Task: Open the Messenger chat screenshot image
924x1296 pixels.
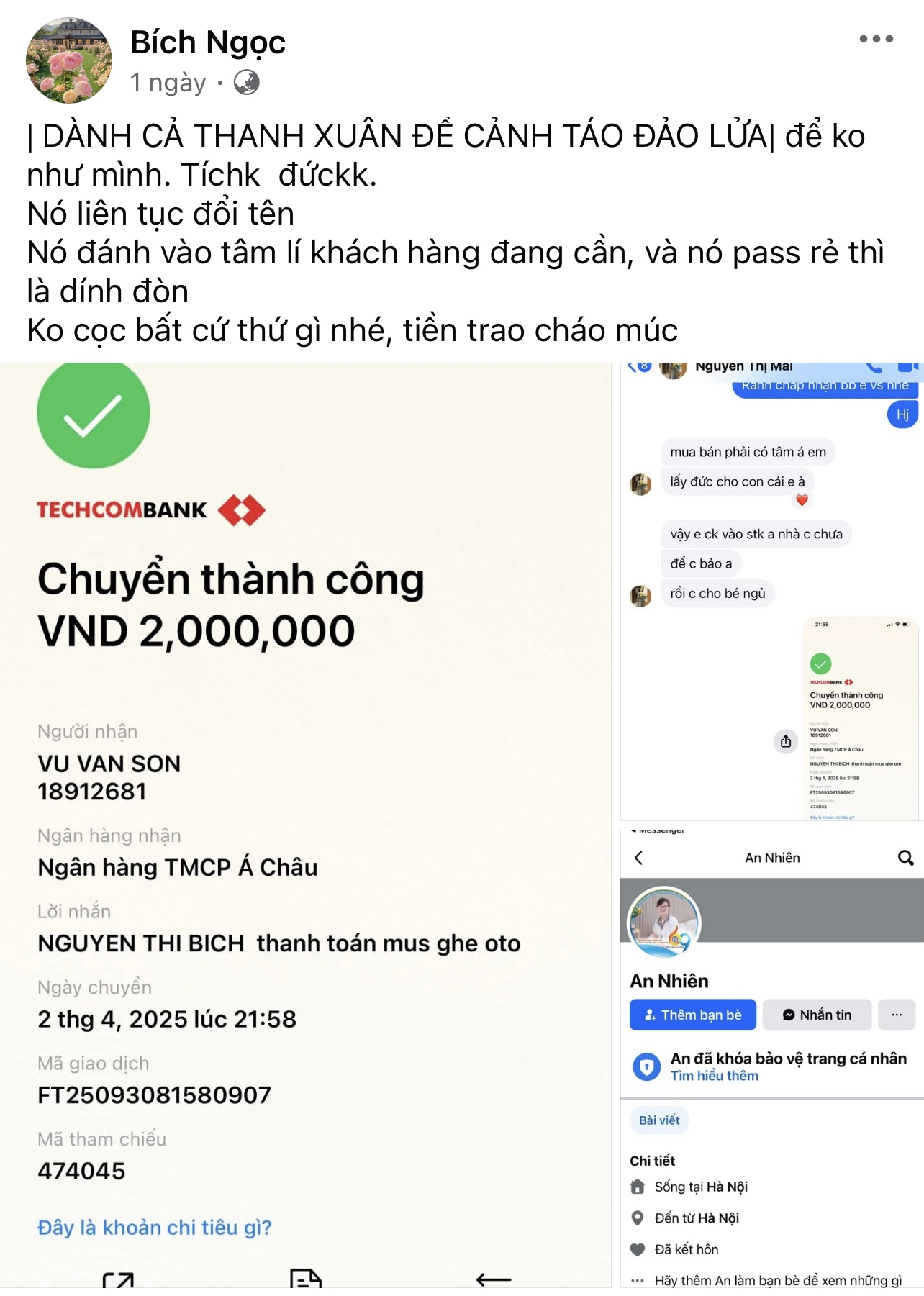Action: 771,592
